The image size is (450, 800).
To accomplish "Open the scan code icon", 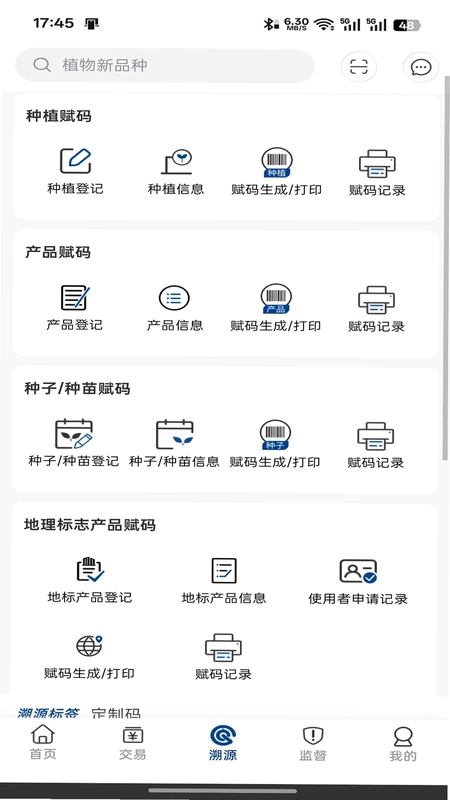I will (x=359, y=67).
